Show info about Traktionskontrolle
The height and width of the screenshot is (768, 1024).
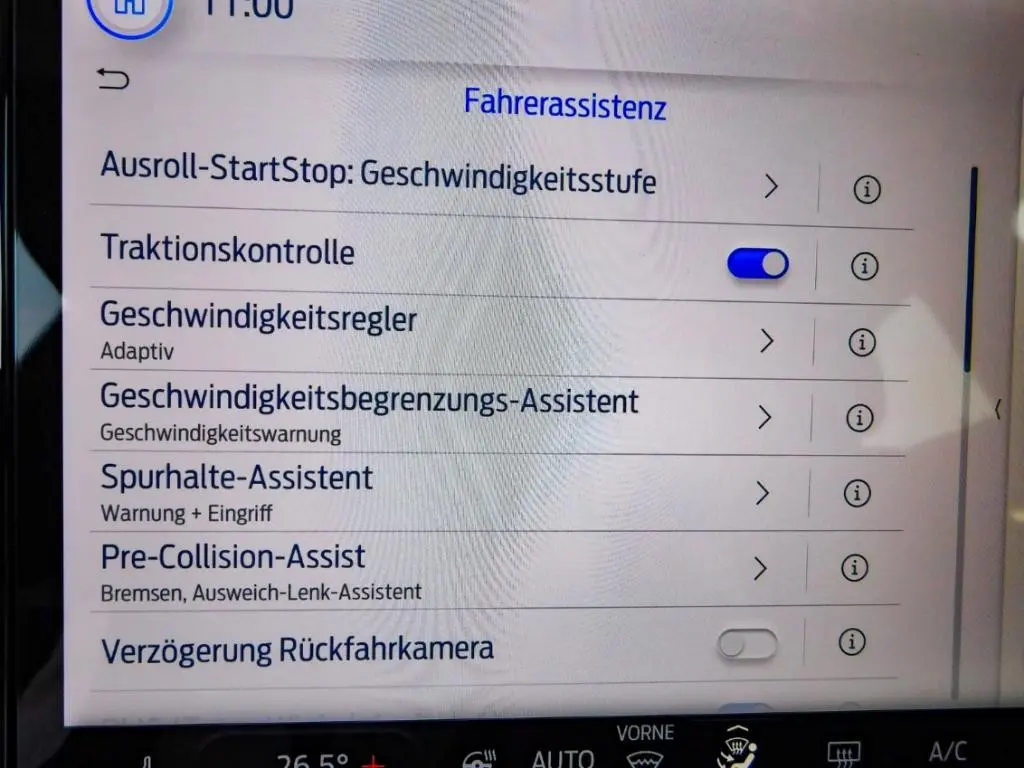(863, 266)
